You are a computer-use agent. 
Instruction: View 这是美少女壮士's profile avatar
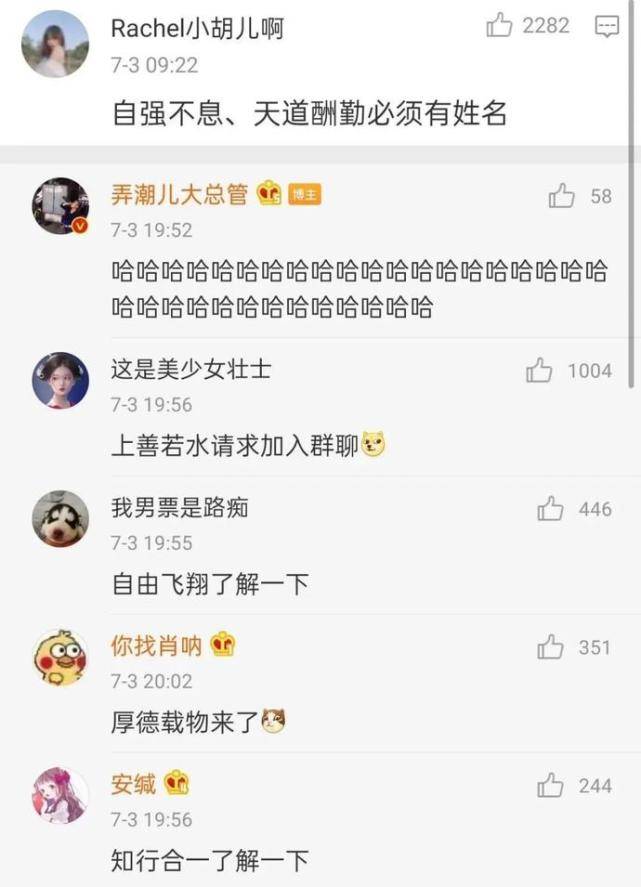tap(61, 380)
